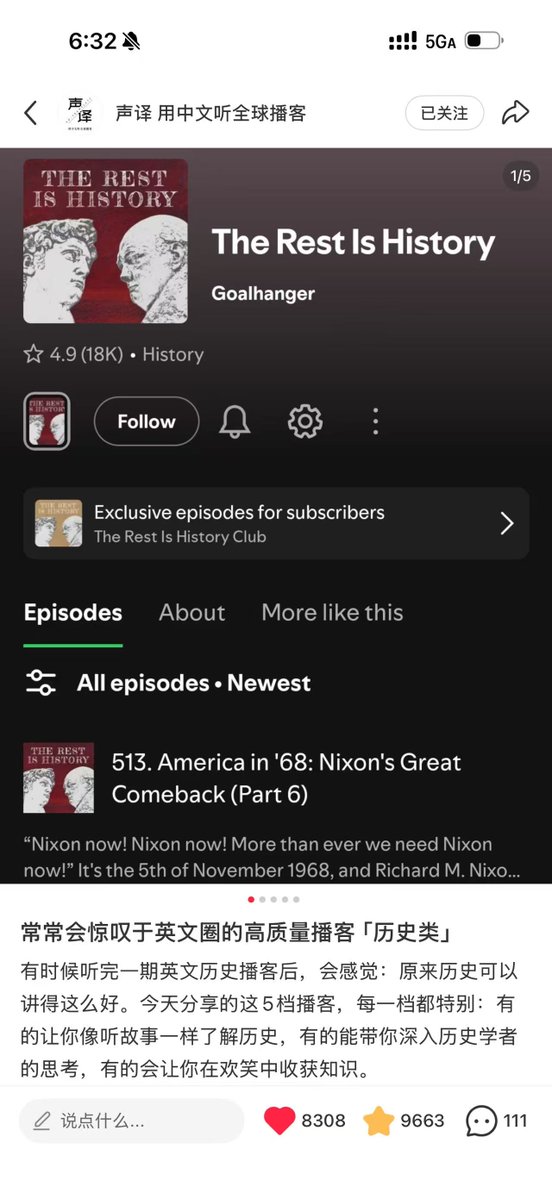Open the 声译 author profile
The height and width of the screenshot is (1199, 552).
80,113
